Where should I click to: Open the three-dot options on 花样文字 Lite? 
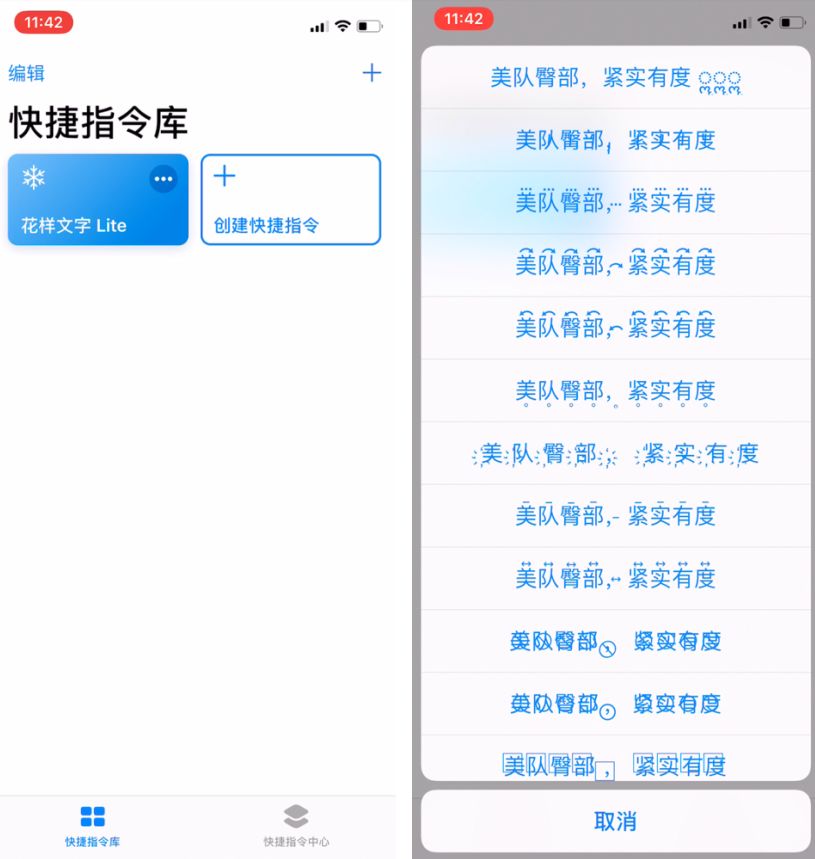click(x=163, y=178)
